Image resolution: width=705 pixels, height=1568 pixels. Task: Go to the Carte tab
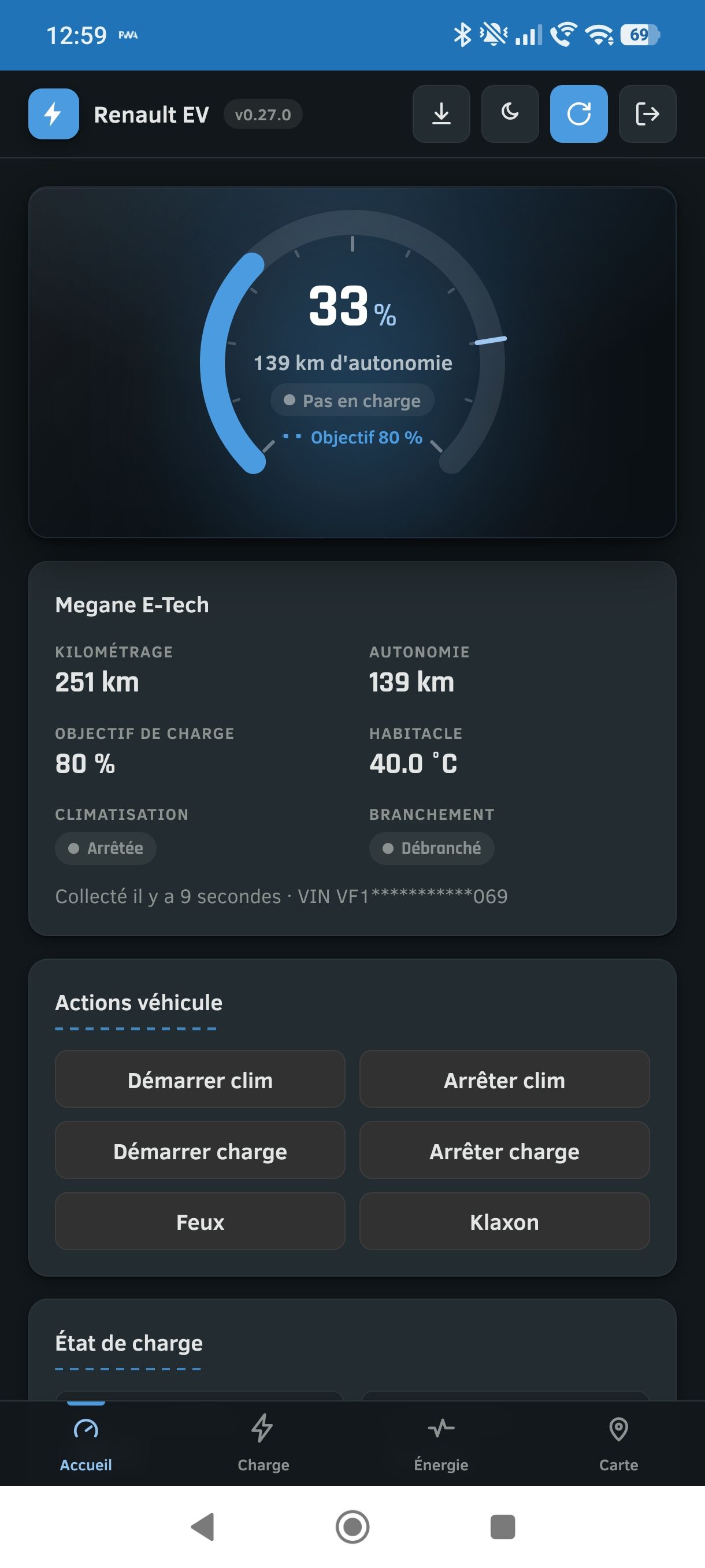tap(619, 1444)
